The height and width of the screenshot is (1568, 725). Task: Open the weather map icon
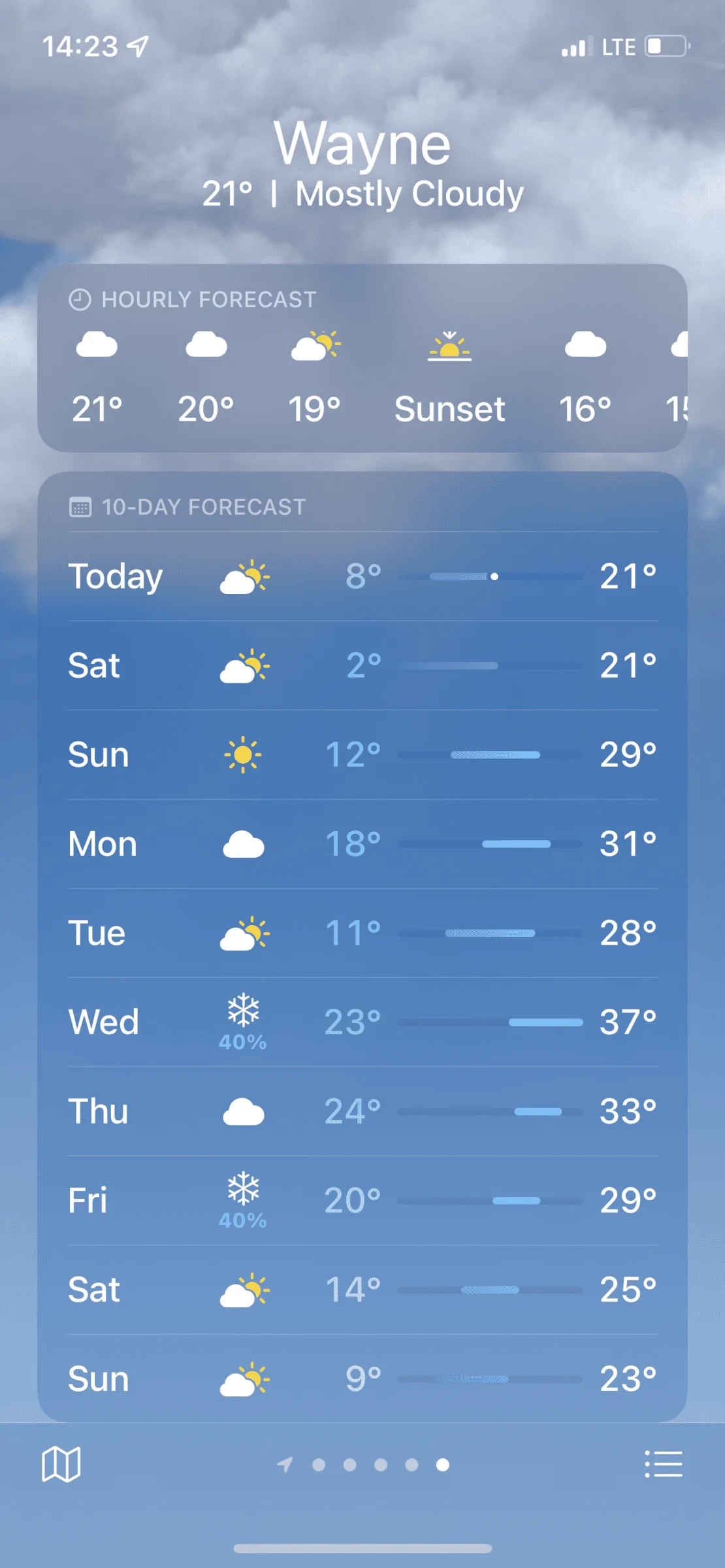tap(61, 1464)
